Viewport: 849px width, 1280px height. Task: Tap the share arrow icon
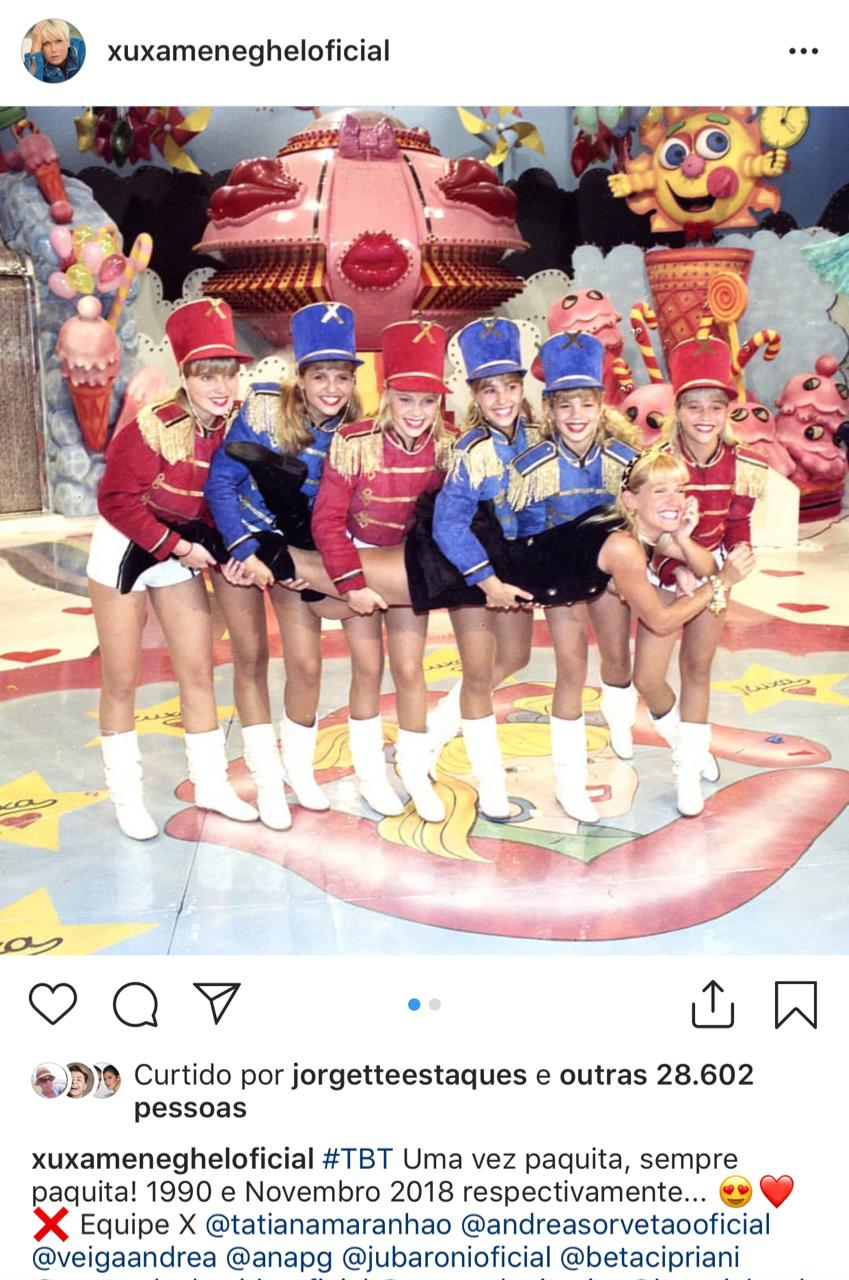click(x=713, y=1004)
